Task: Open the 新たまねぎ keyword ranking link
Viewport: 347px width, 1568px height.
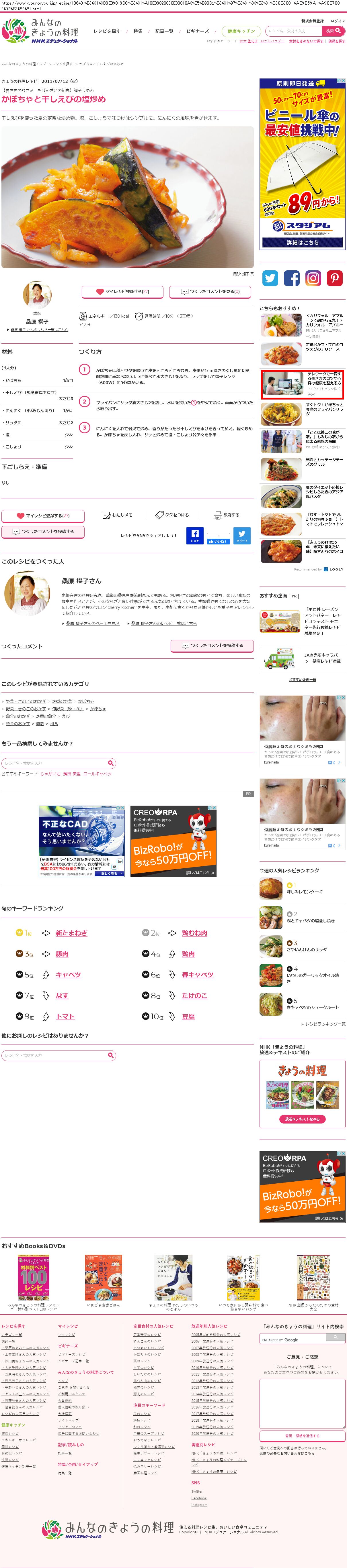Action: coord(71,932)
